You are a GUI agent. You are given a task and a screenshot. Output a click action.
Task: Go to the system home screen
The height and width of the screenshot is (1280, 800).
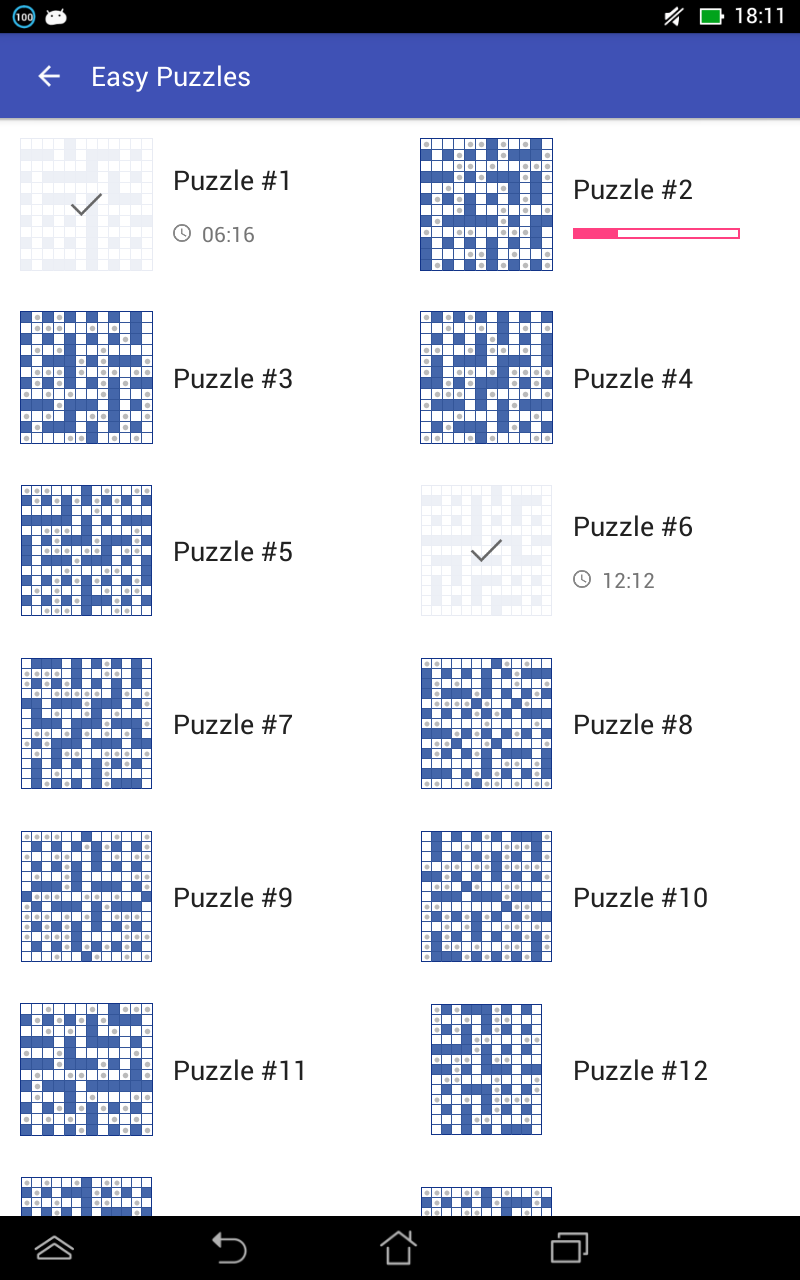[398, 1248]
